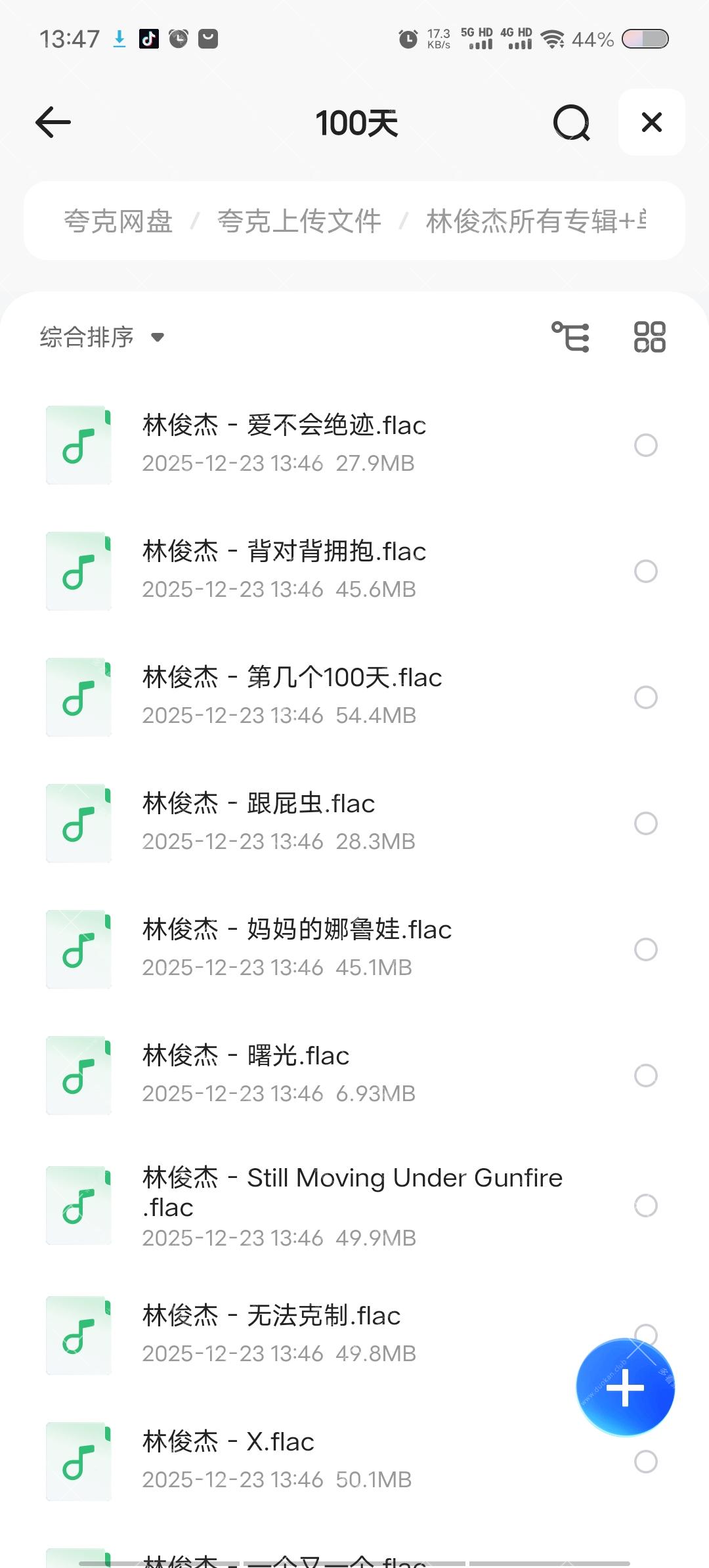The width and height of the screenshot is (709, 1568).
Task: Tap the blue floating add (+) button
Action: (625, 1386)
